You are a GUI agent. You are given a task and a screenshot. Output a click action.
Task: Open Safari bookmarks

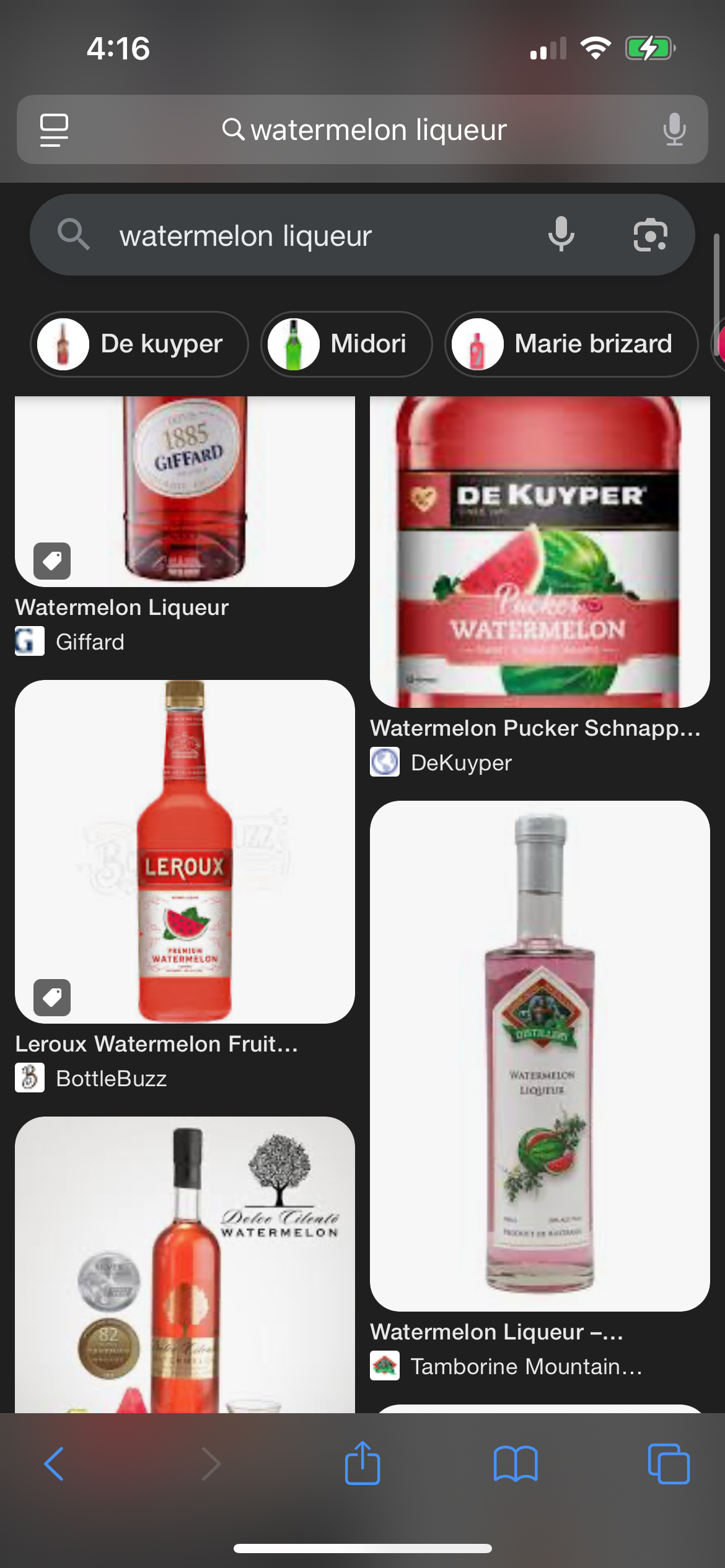pos(515,1464)
